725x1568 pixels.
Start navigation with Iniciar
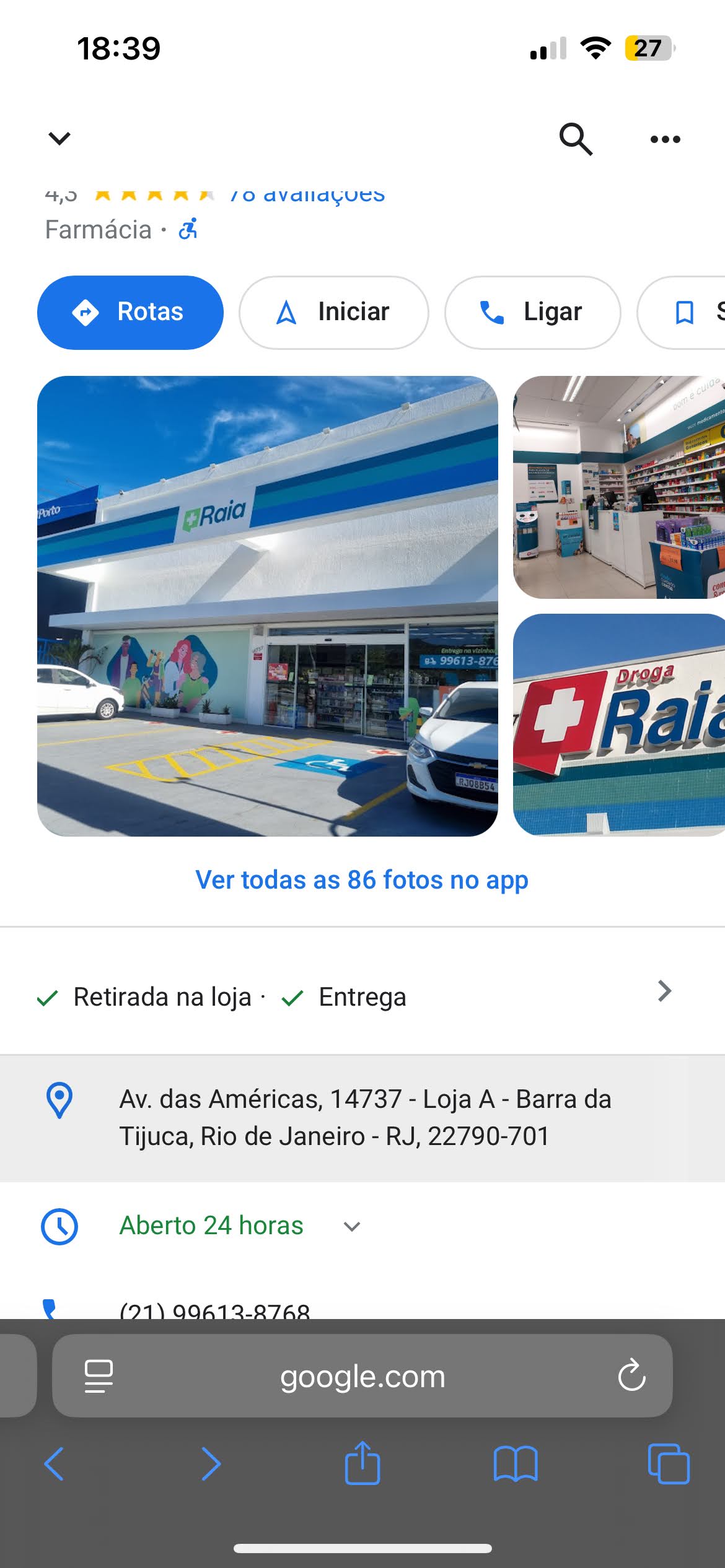(333, 312)
